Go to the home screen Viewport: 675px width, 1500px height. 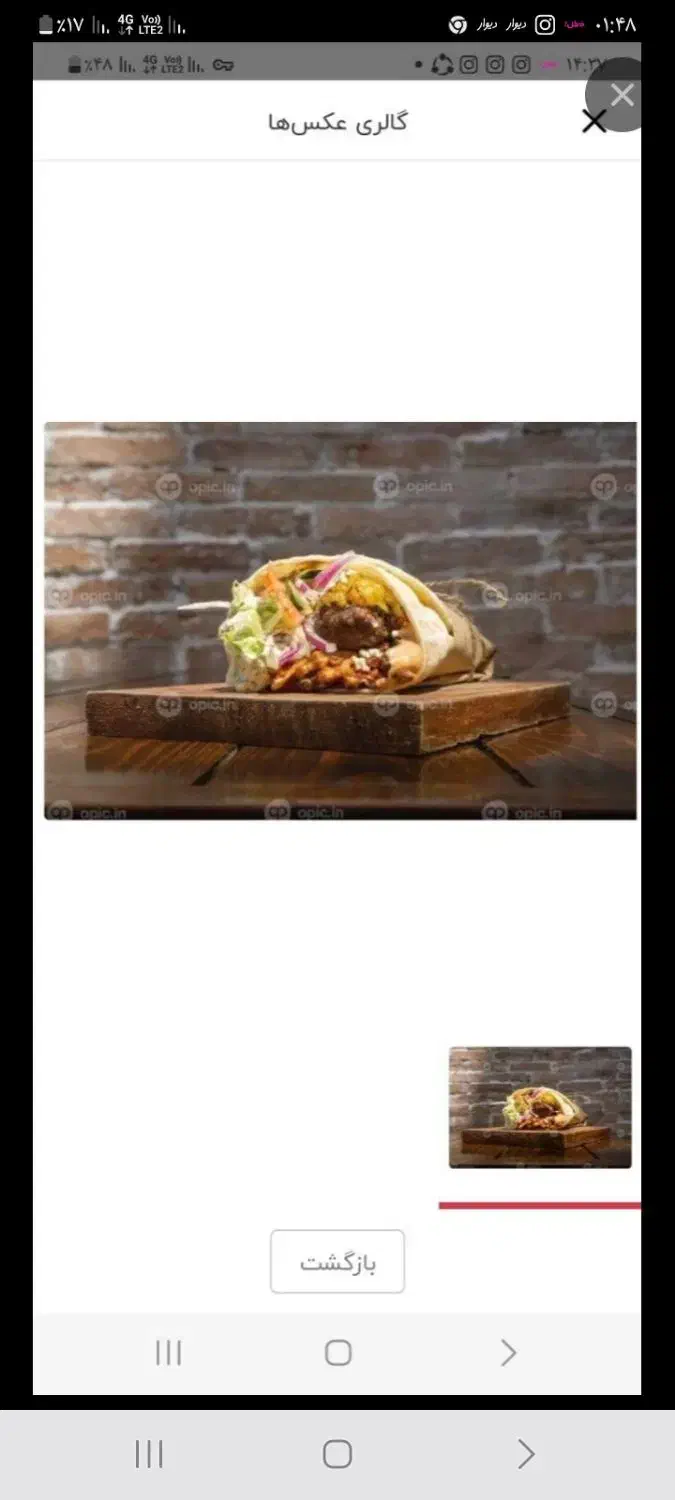pos(337,1454)
